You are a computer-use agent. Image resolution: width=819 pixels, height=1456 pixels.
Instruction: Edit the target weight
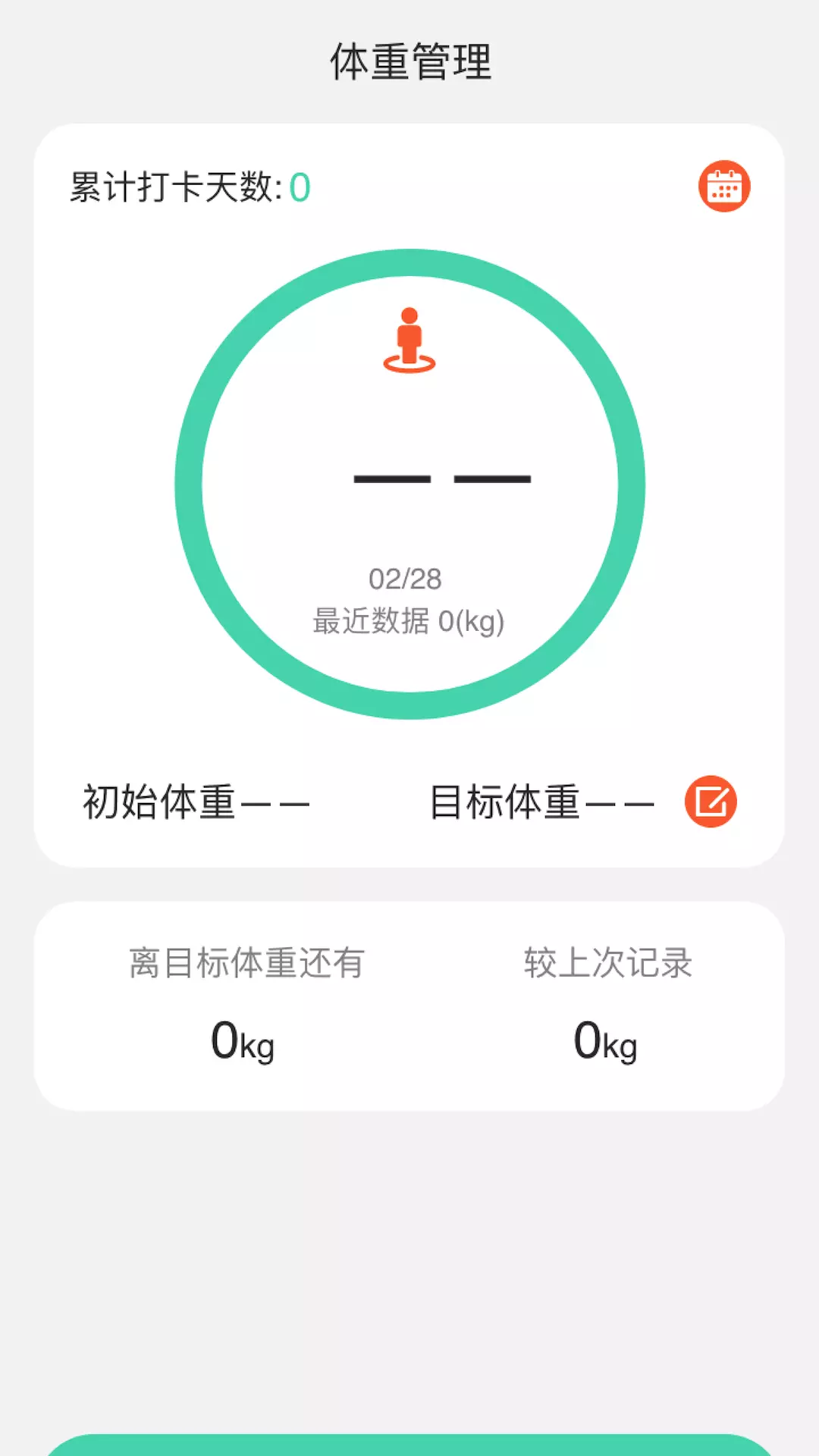pyautogui.click(x=711, y=802)
